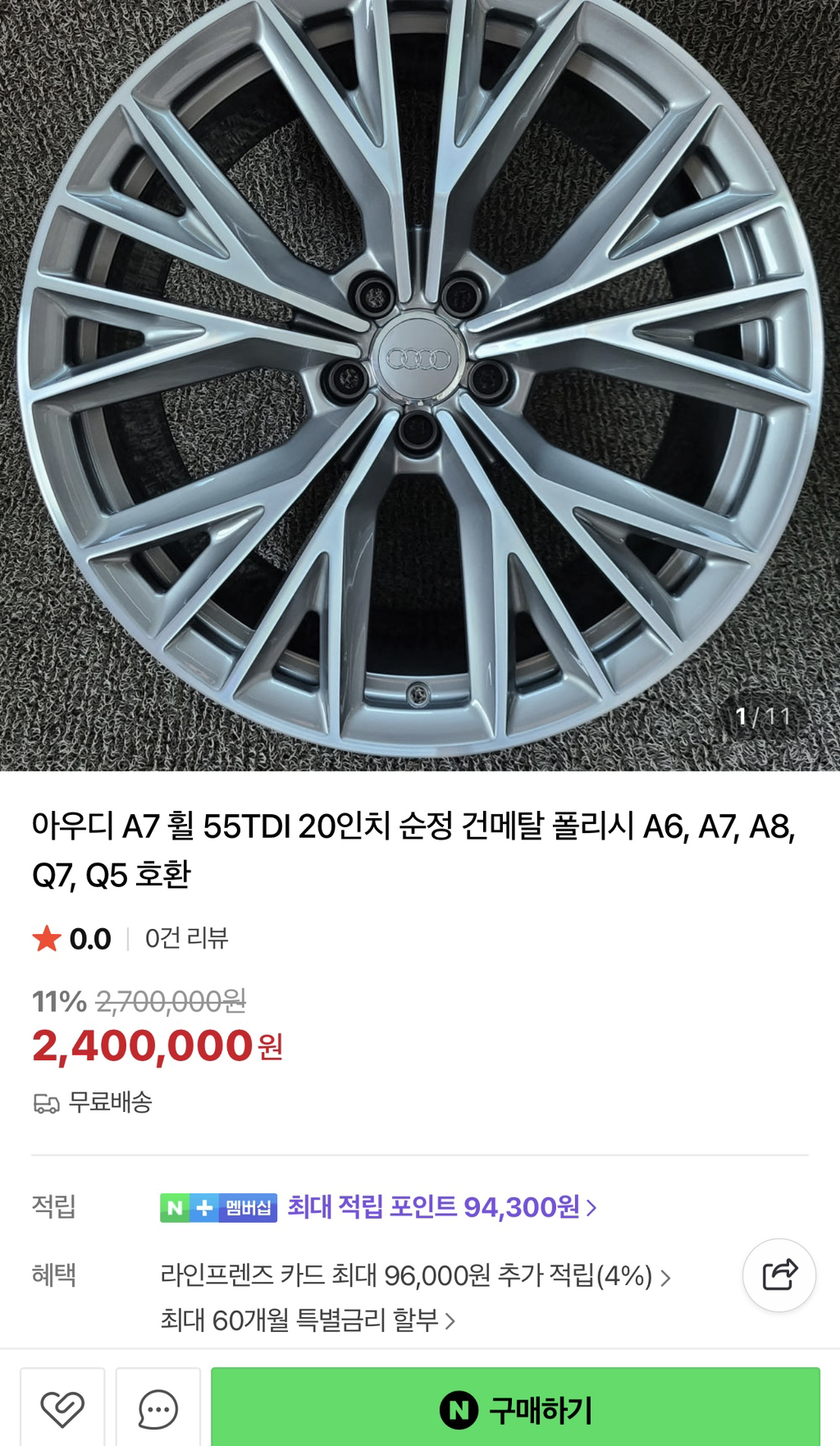840x1446 pixels.
Task: View 최대 적립 포인트 94,300원 details
Action: click(x=441, y=1207)
